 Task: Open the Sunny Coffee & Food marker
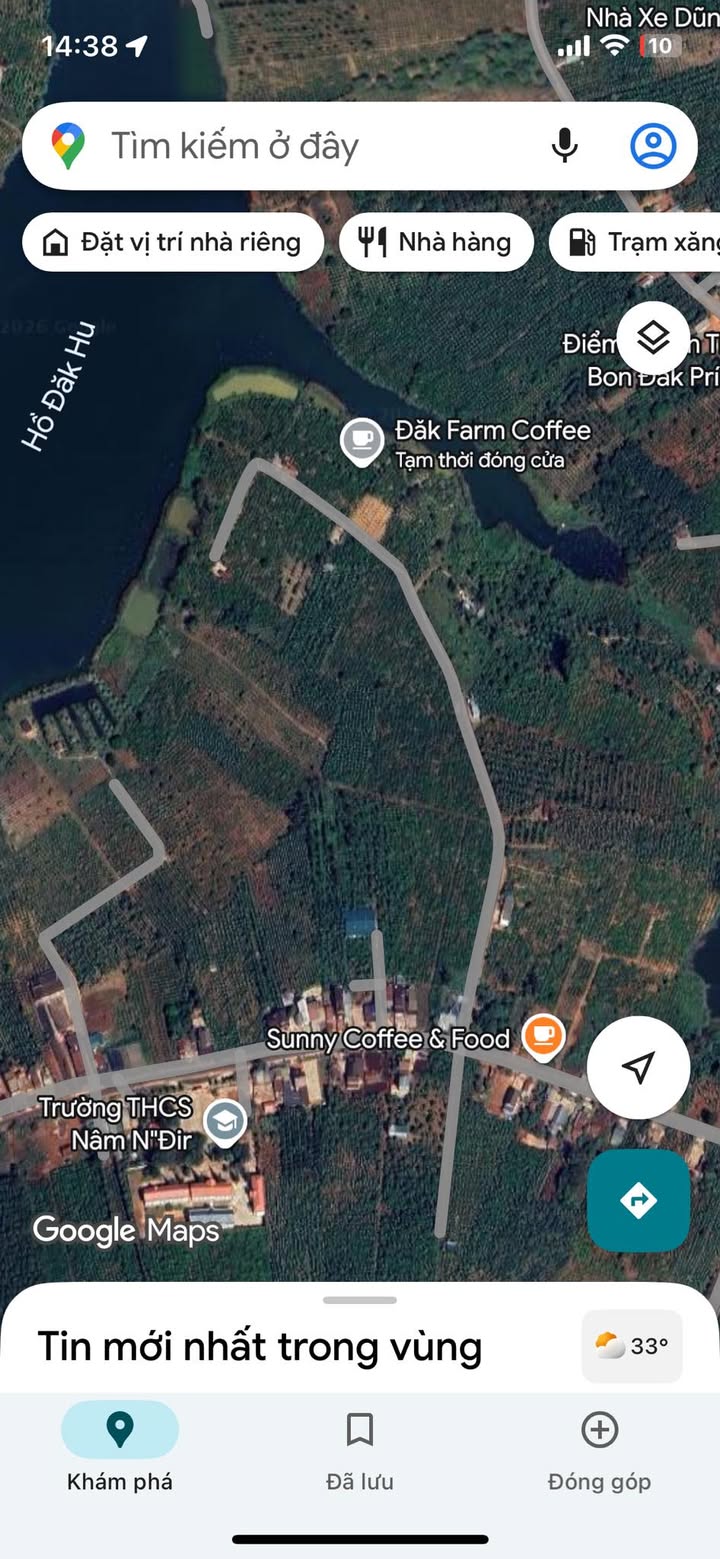543,1037
